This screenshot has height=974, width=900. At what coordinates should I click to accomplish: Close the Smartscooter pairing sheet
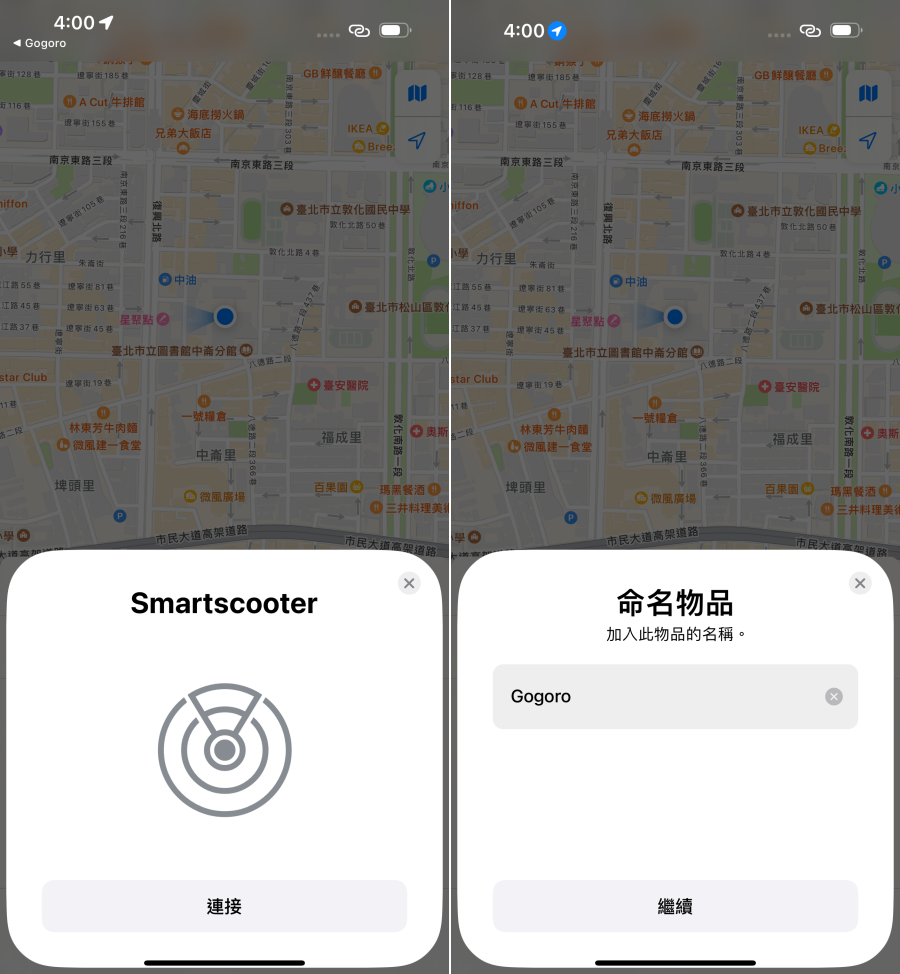(x=409, y=583)
